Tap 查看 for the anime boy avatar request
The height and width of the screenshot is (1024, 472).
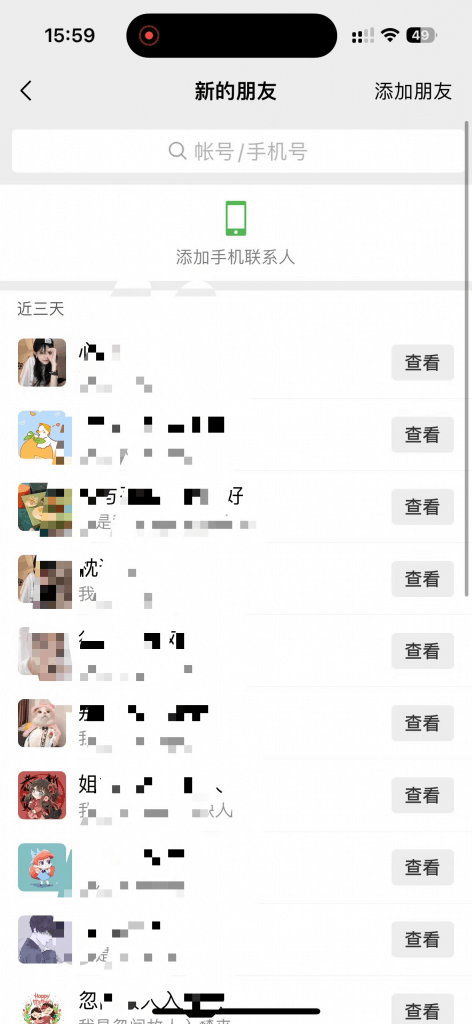pos(422,939)
